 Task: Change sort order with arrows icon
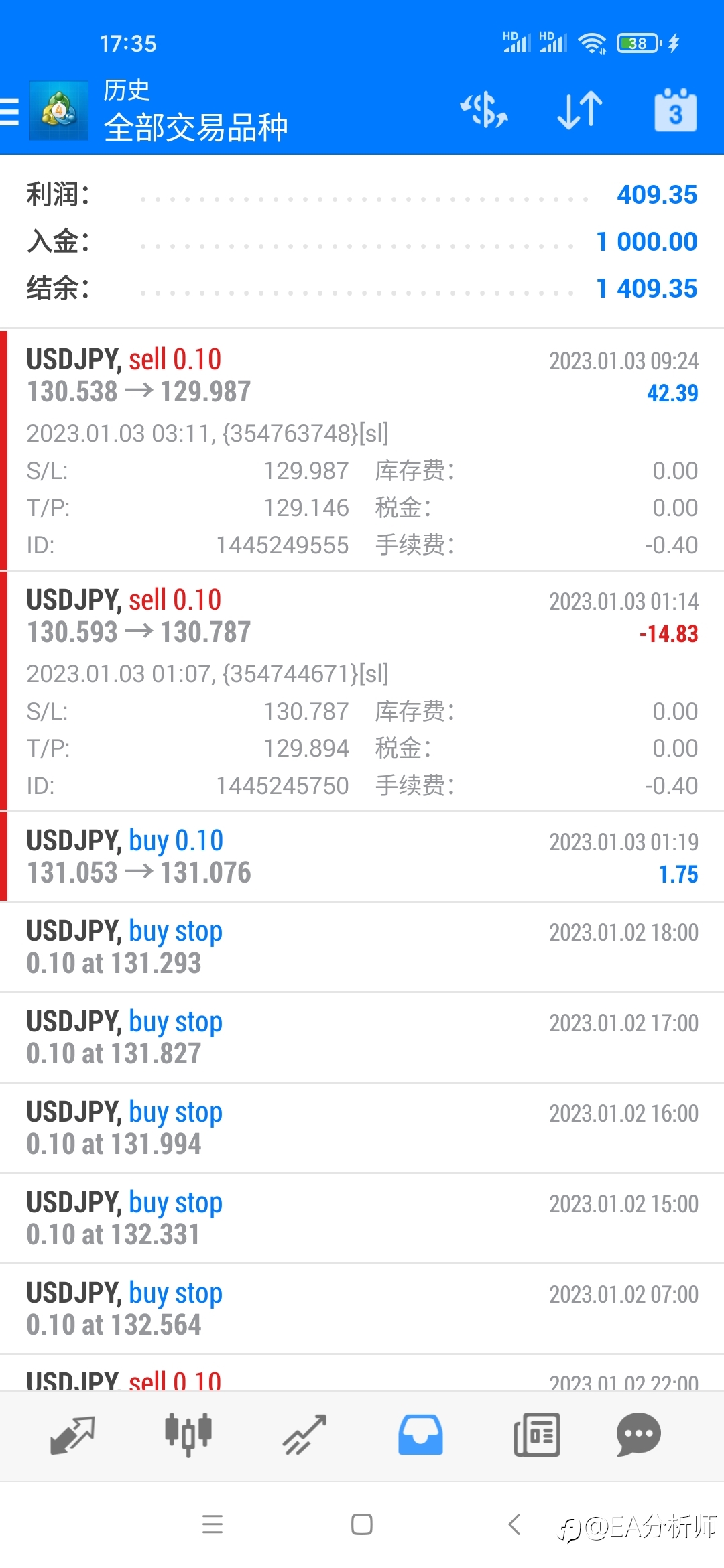tap(580, 110)
